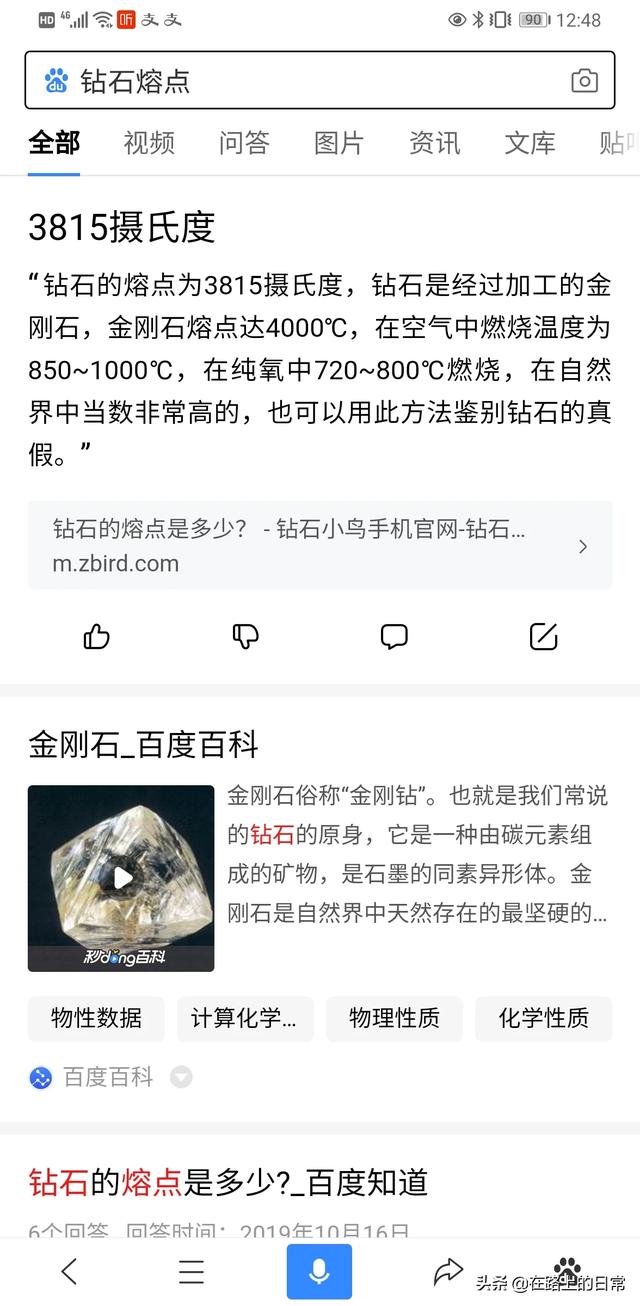Image resolution: width=640 pixels, height=1306 pixels.
Task: Open 钻石的熔点是多少?_百度知道 result
Action: tap(228, 1182)
